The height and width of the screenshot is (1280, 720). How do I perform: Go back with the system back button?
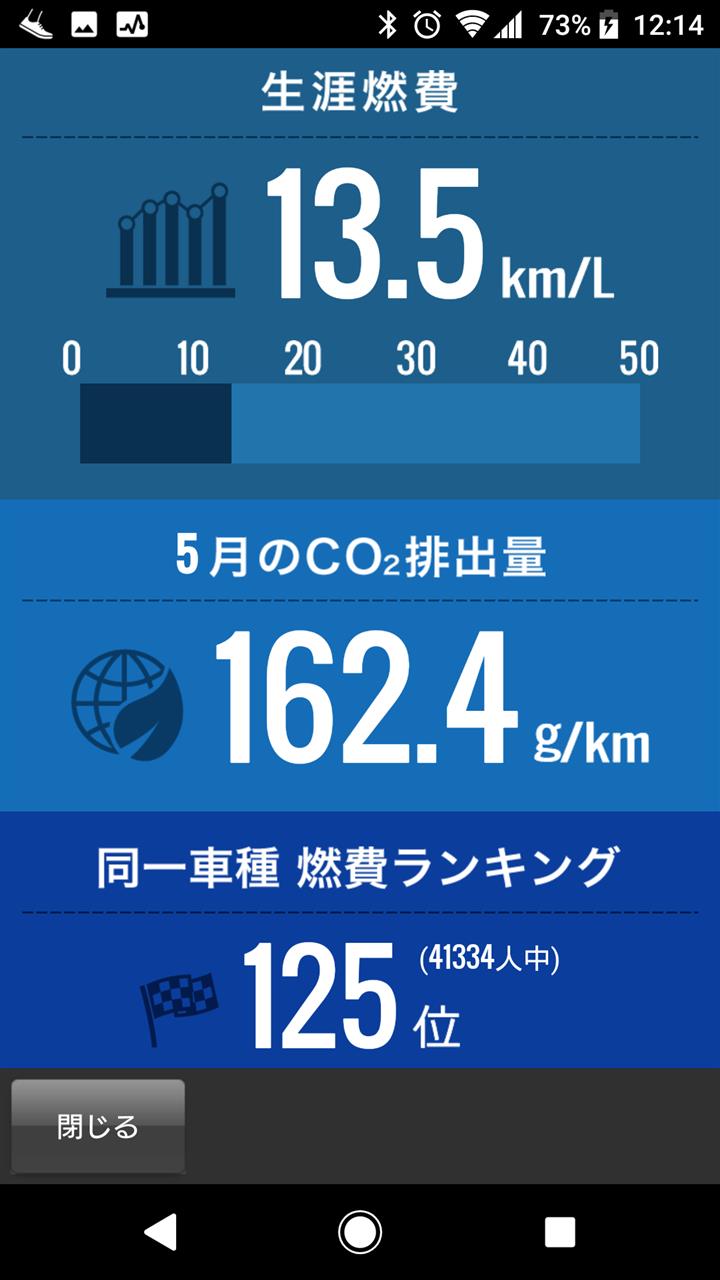tap(160, 1232)
